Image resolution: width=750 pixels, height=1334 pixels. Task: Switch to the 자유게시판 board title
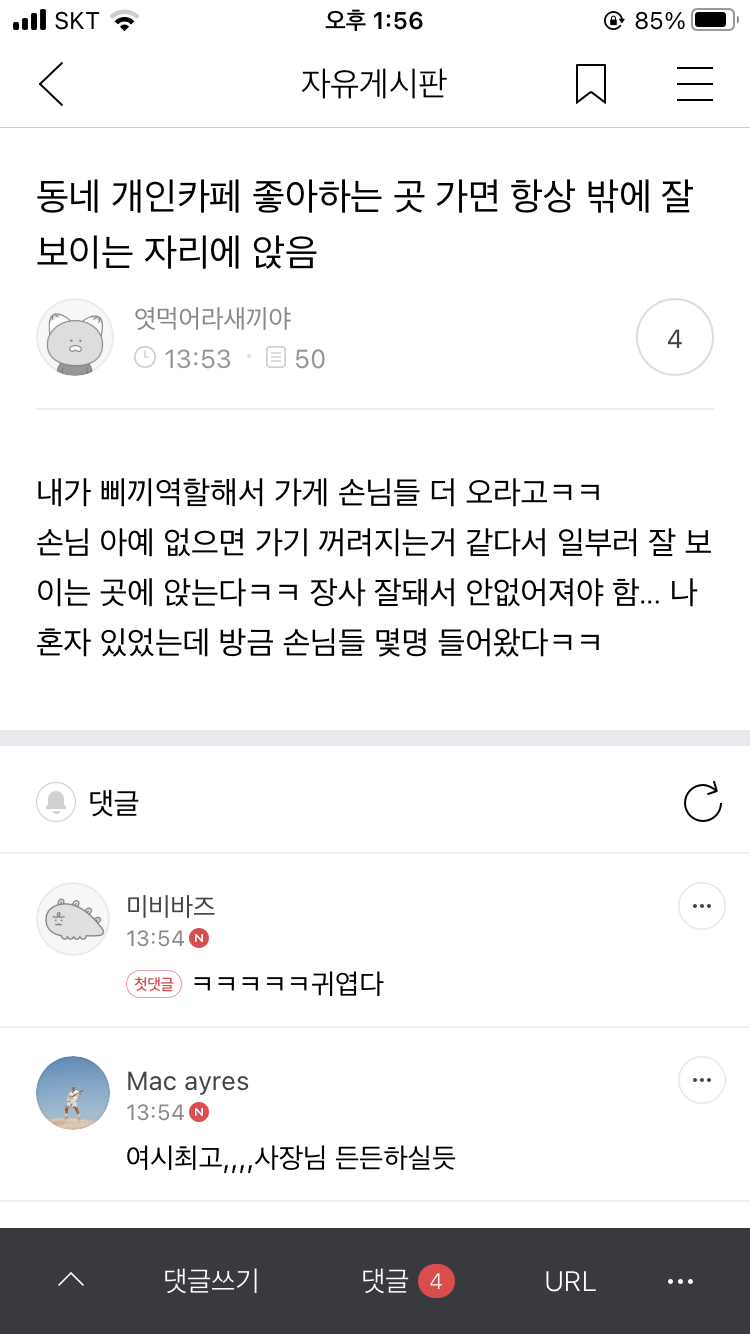pyautogui.click(x=375, y=85)
